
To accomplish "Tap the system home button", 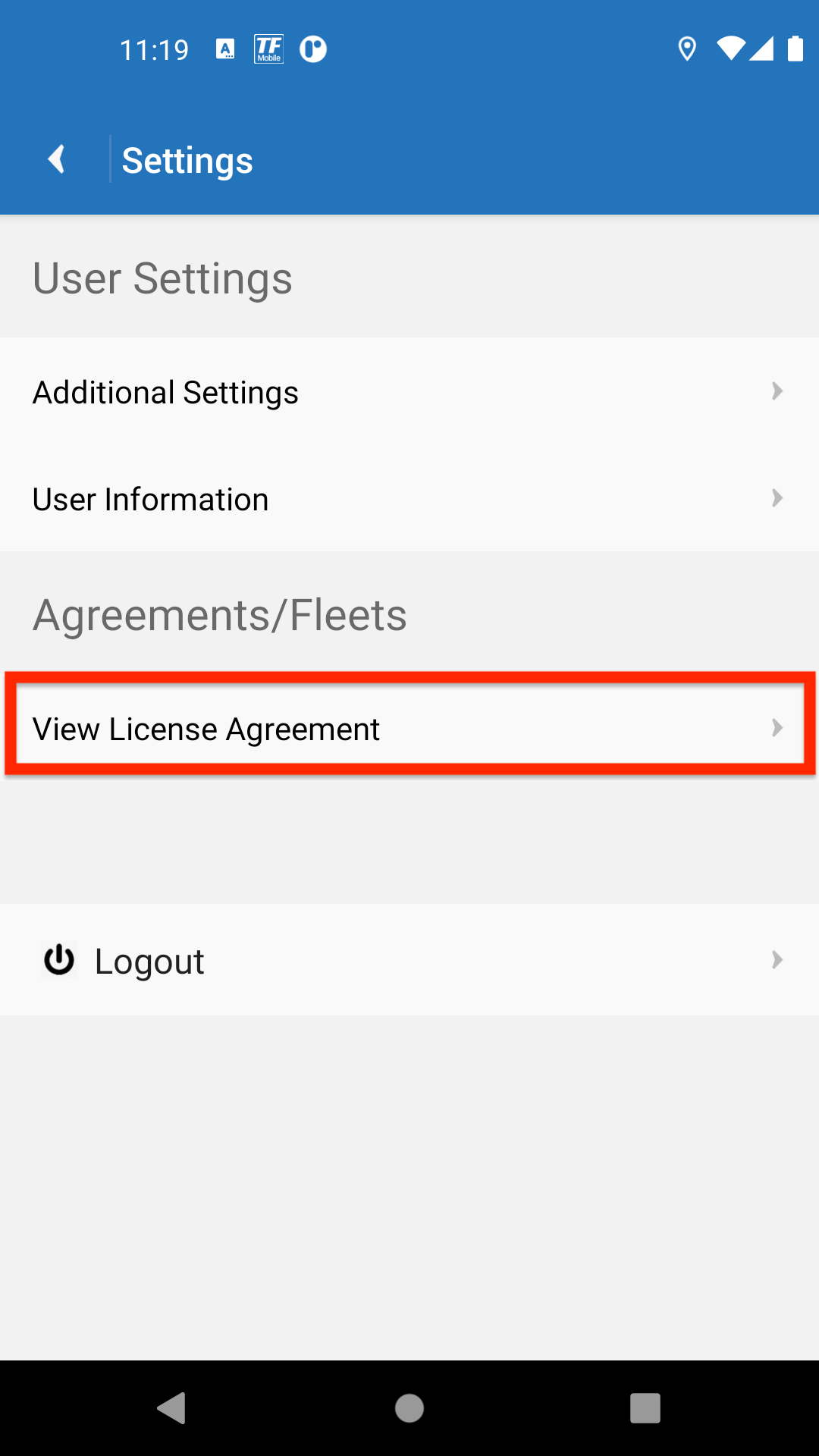I will pyautogui.click(x=409, y=1408).
